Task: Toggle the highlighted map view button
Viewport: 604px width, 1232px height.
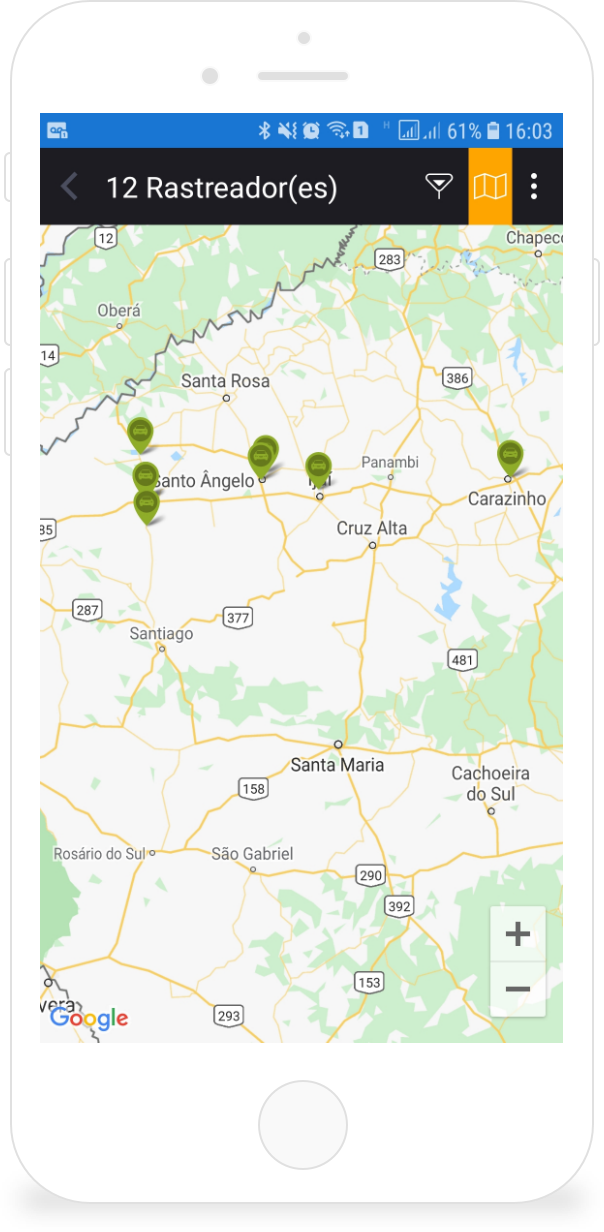Action: click(x=490, y=186)
